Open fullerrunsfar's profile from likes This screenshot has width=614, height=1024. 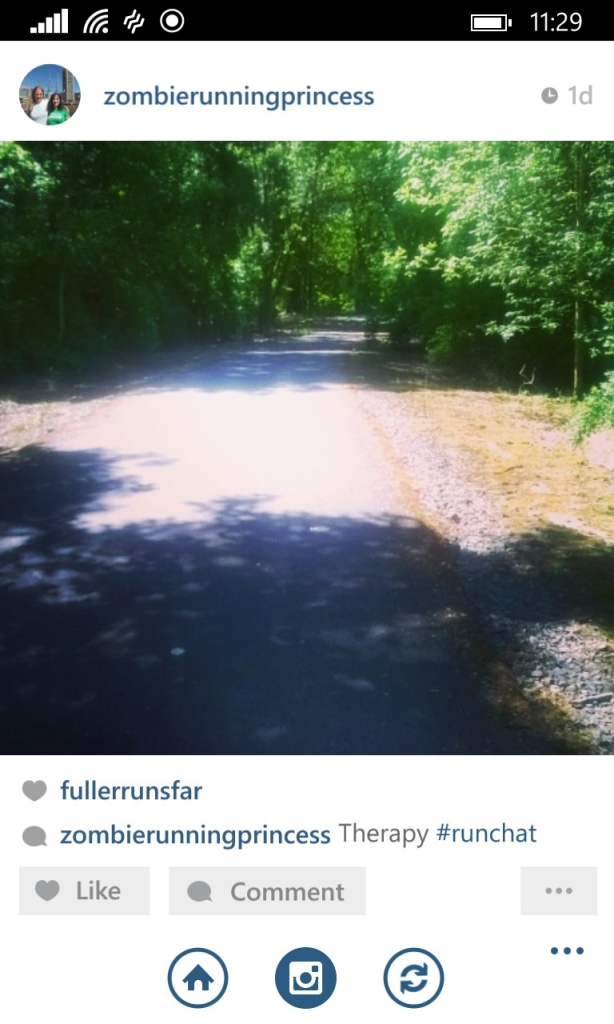131,792
